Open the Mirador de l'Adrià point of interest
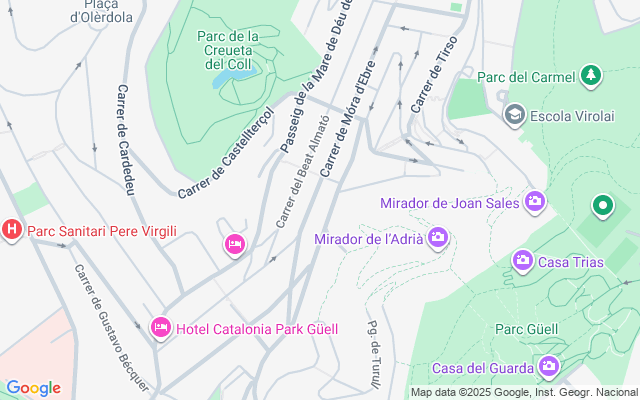 pyautogui.click(x=437, y=238)
